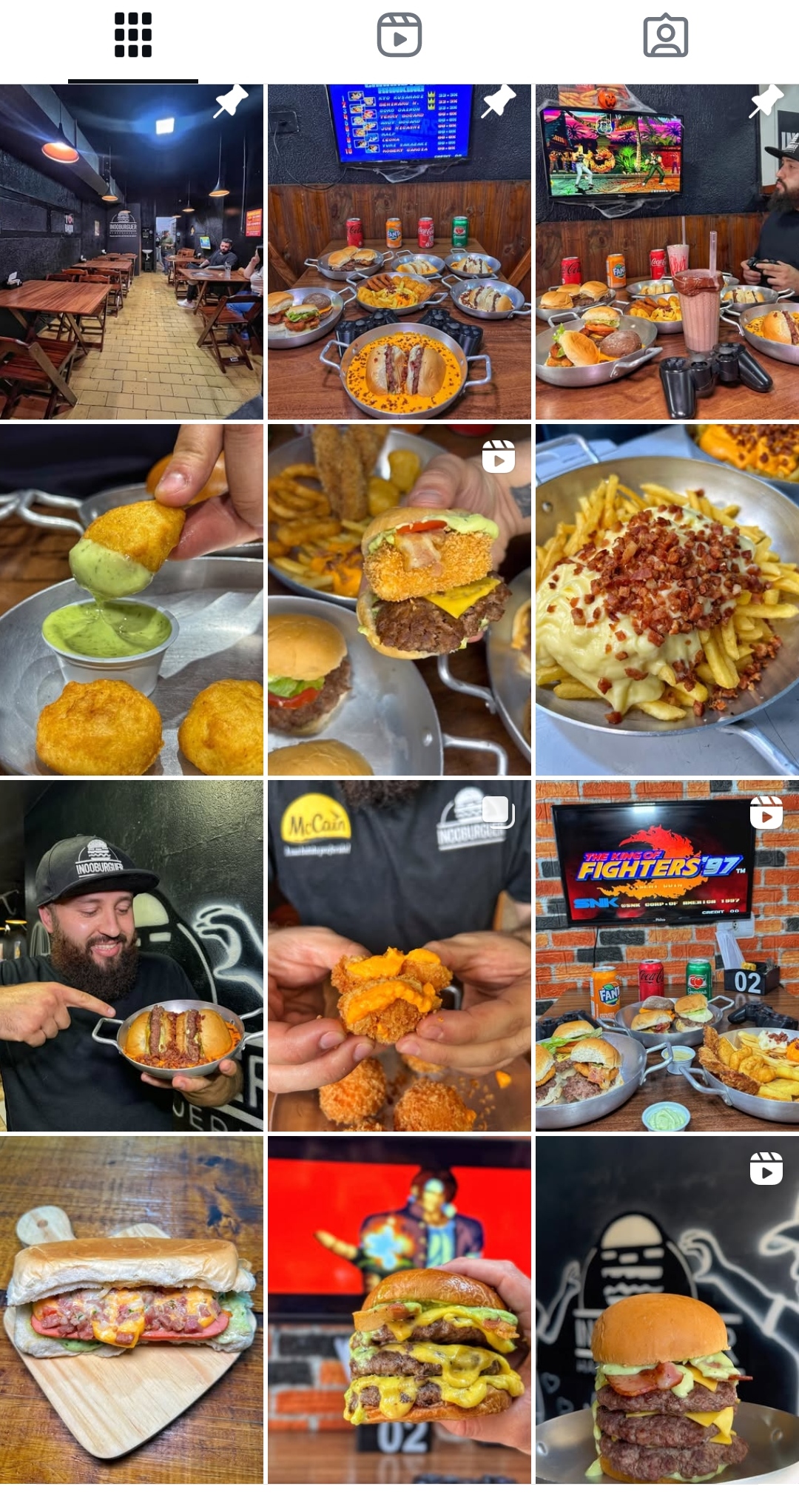Open post of sandwich on wooden board

(132, 1310)
